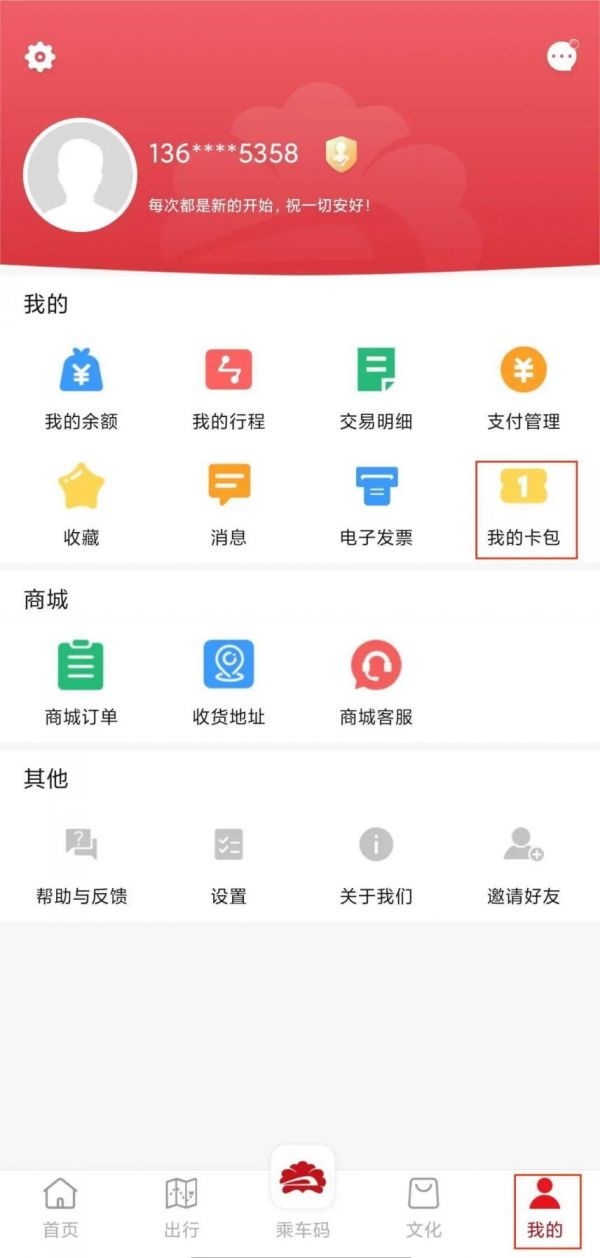600x1258 pixels.
Task: Tap the profile avatar picture
Action: [x=80, y=176]
